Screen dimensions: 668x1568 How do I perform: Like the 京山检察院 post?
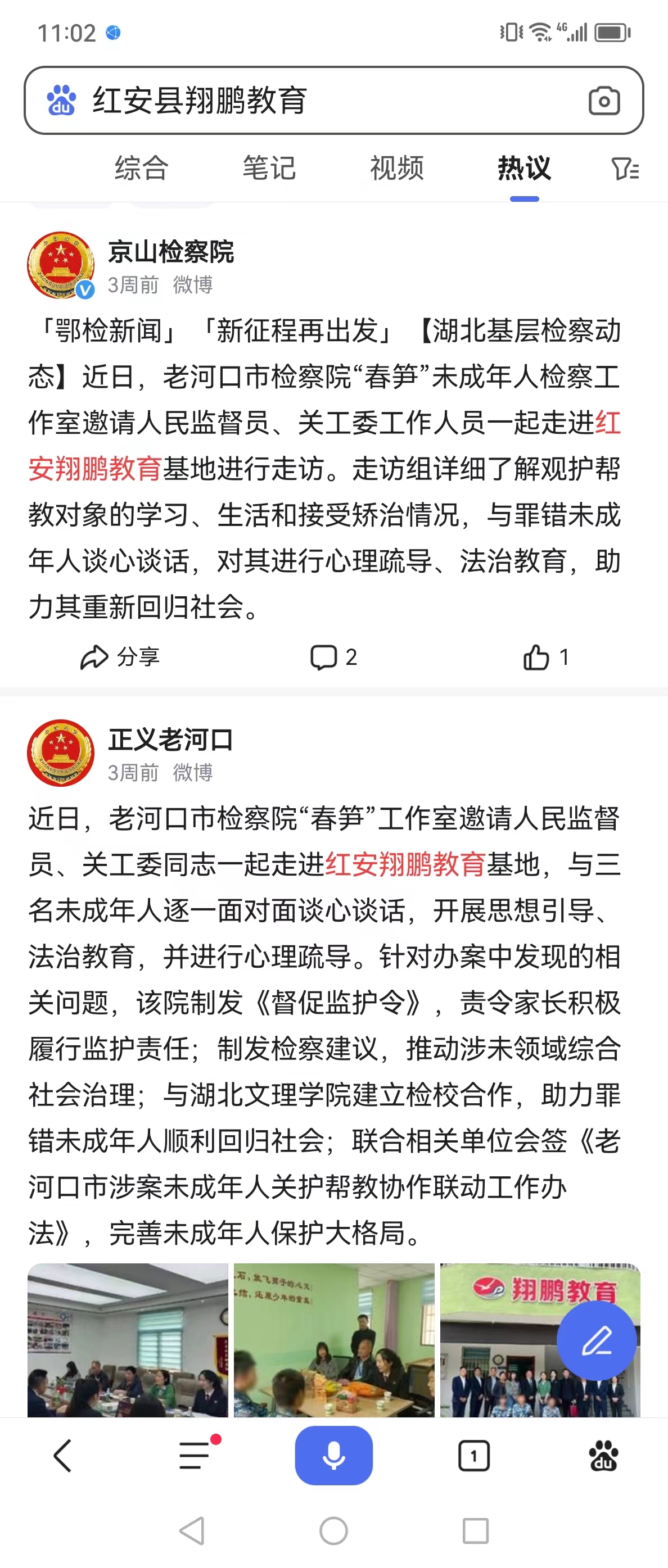(545, 658)
